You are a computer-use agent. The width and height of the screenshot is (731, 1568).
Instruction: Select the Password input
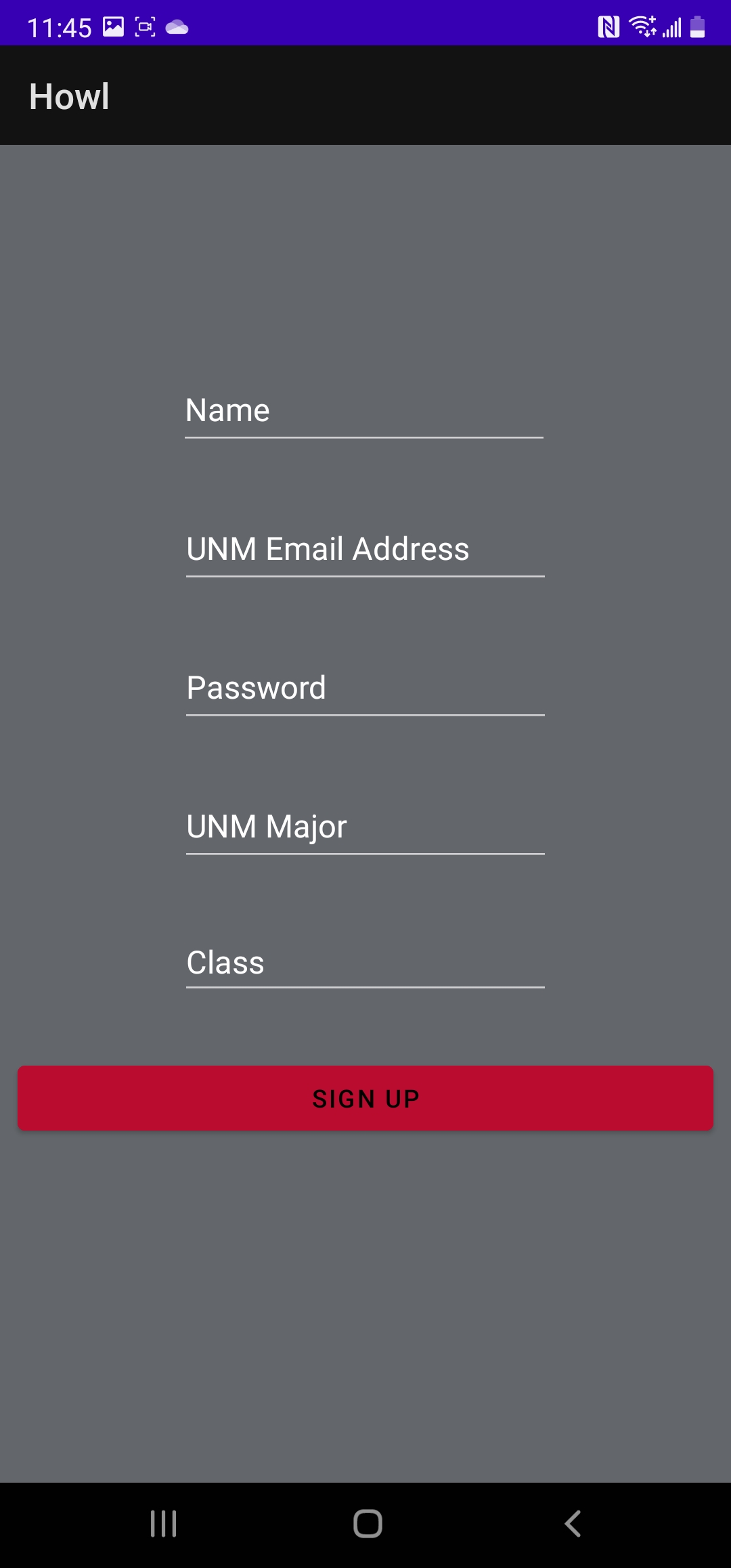click(365, 688)
